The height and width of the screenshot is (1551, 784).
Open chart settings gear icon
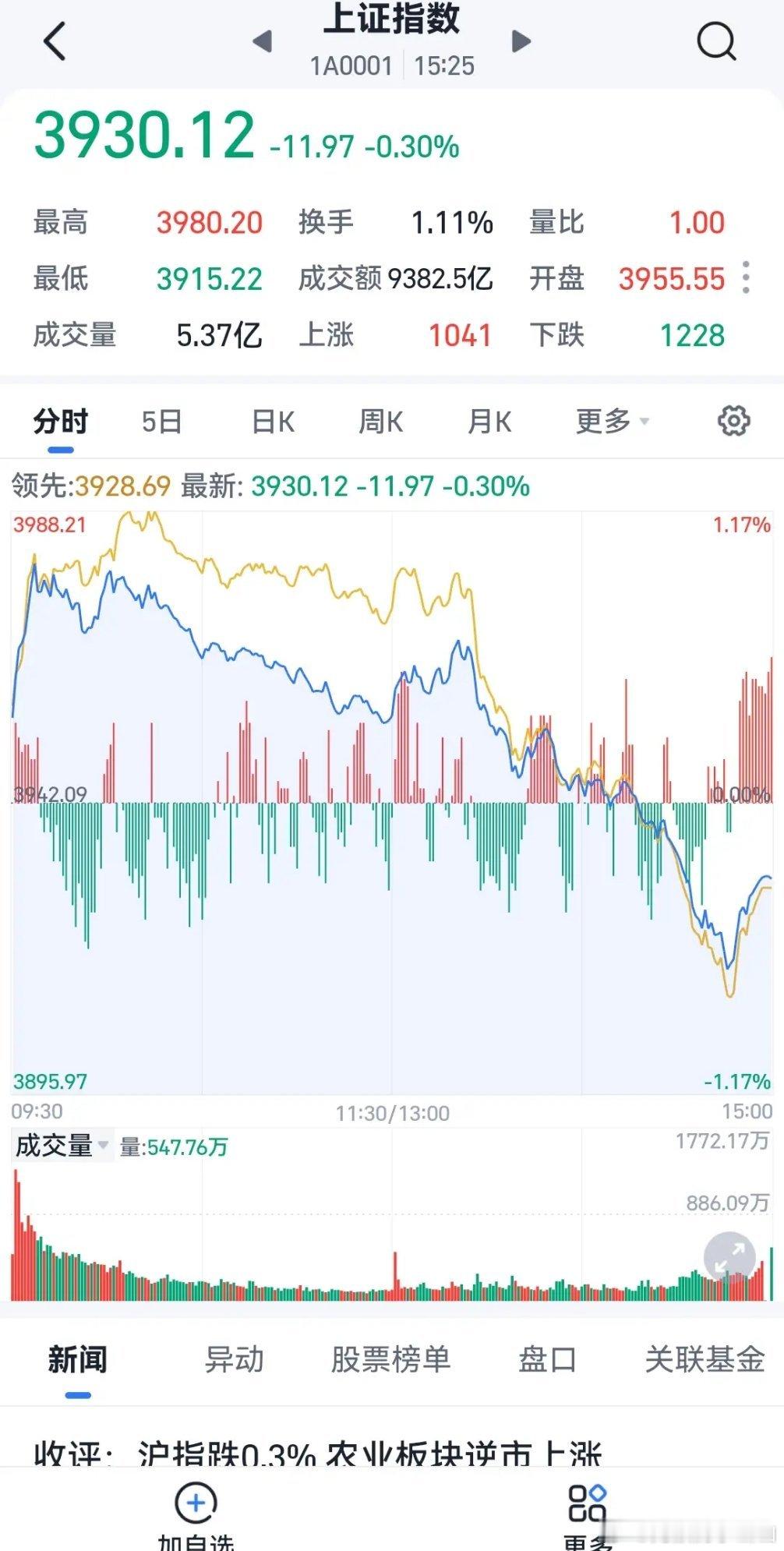point(733,421)
